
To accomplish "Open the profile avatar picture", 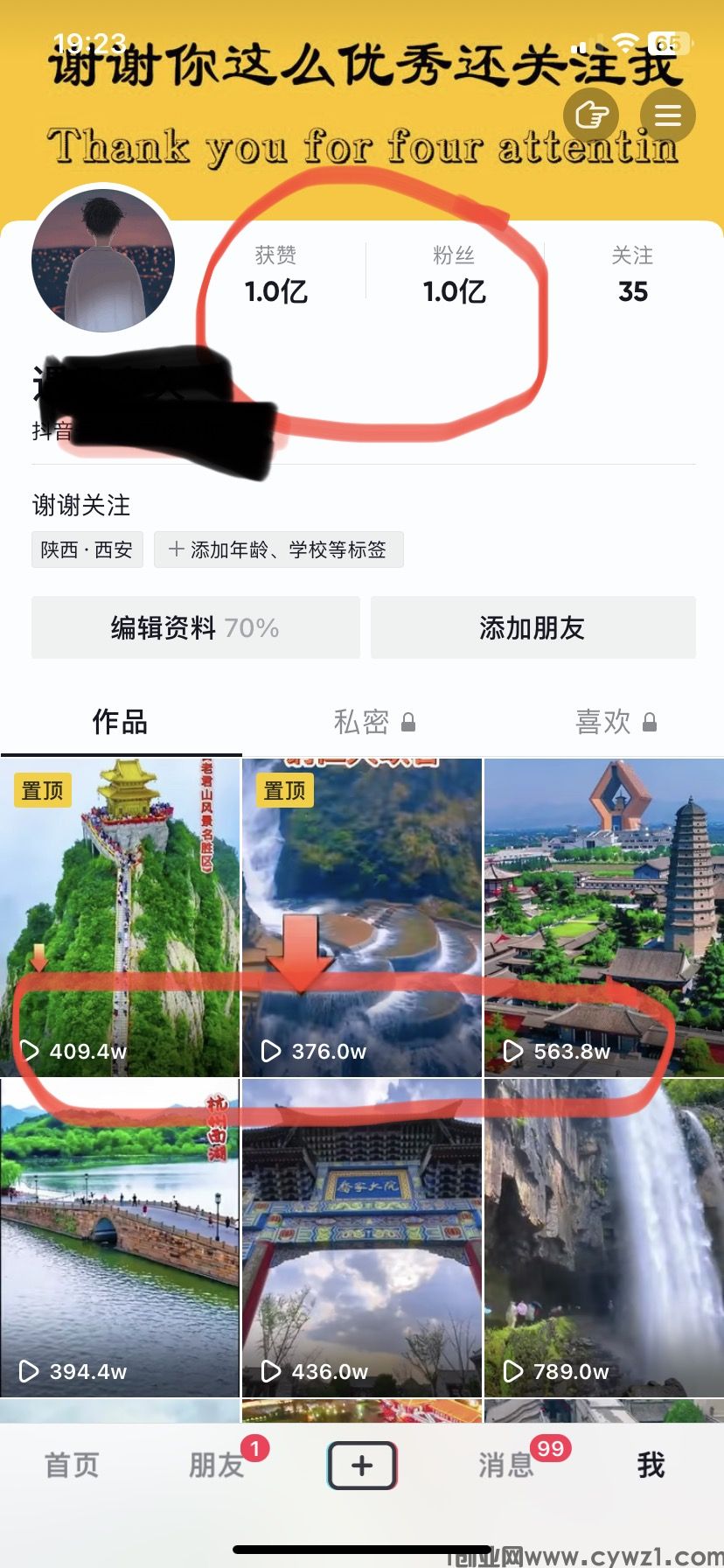I will click(x=103, y=261).
